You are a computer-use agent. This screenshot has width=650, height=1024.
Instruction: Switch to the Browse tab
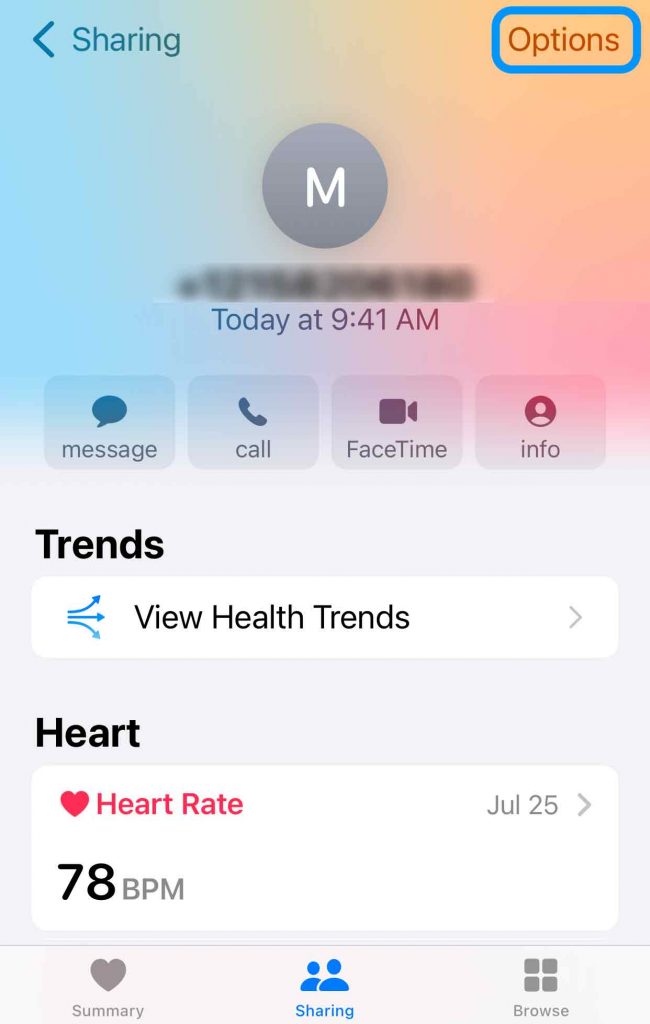pos(541,987)
